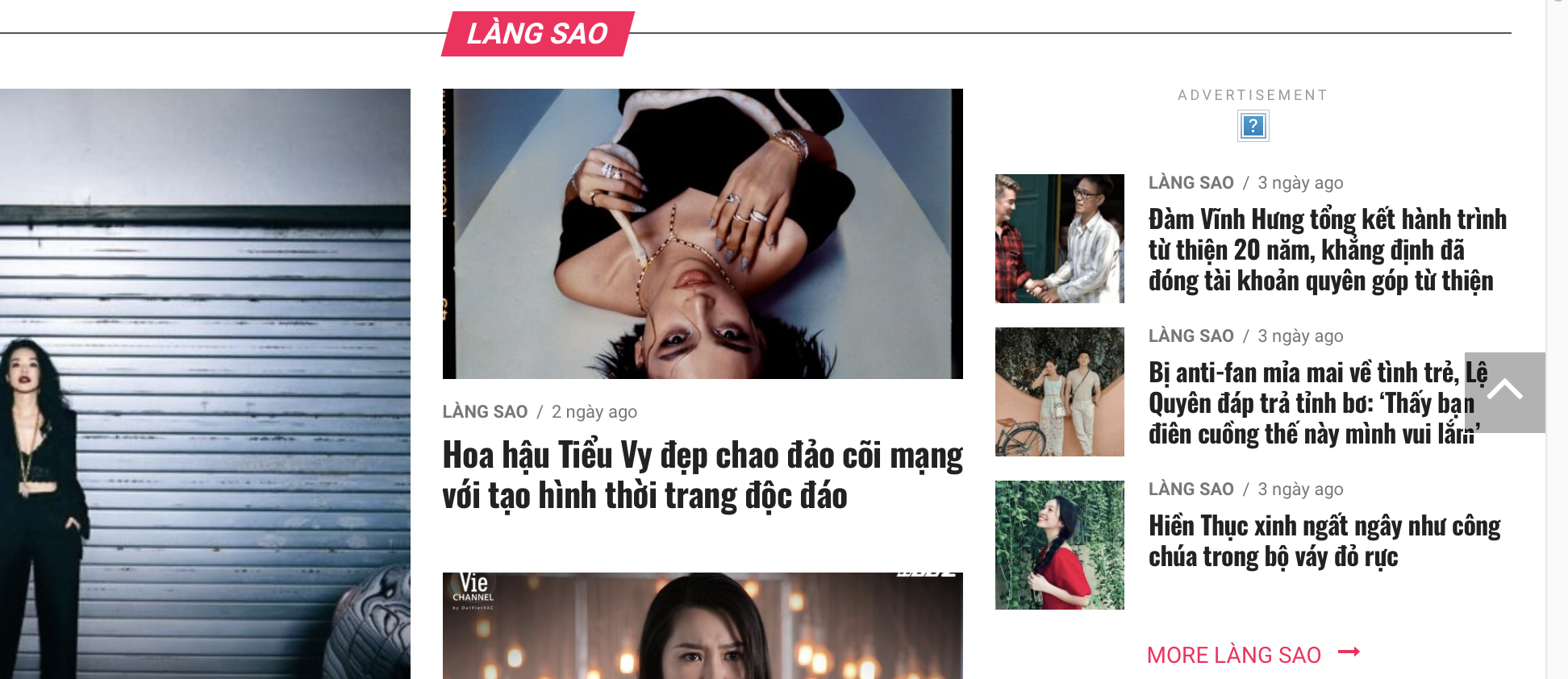This screenshot has height=679, width=1568.
Task: Read the Lệ Quyên anti-fan article
Action: [x=1305, y=403]
